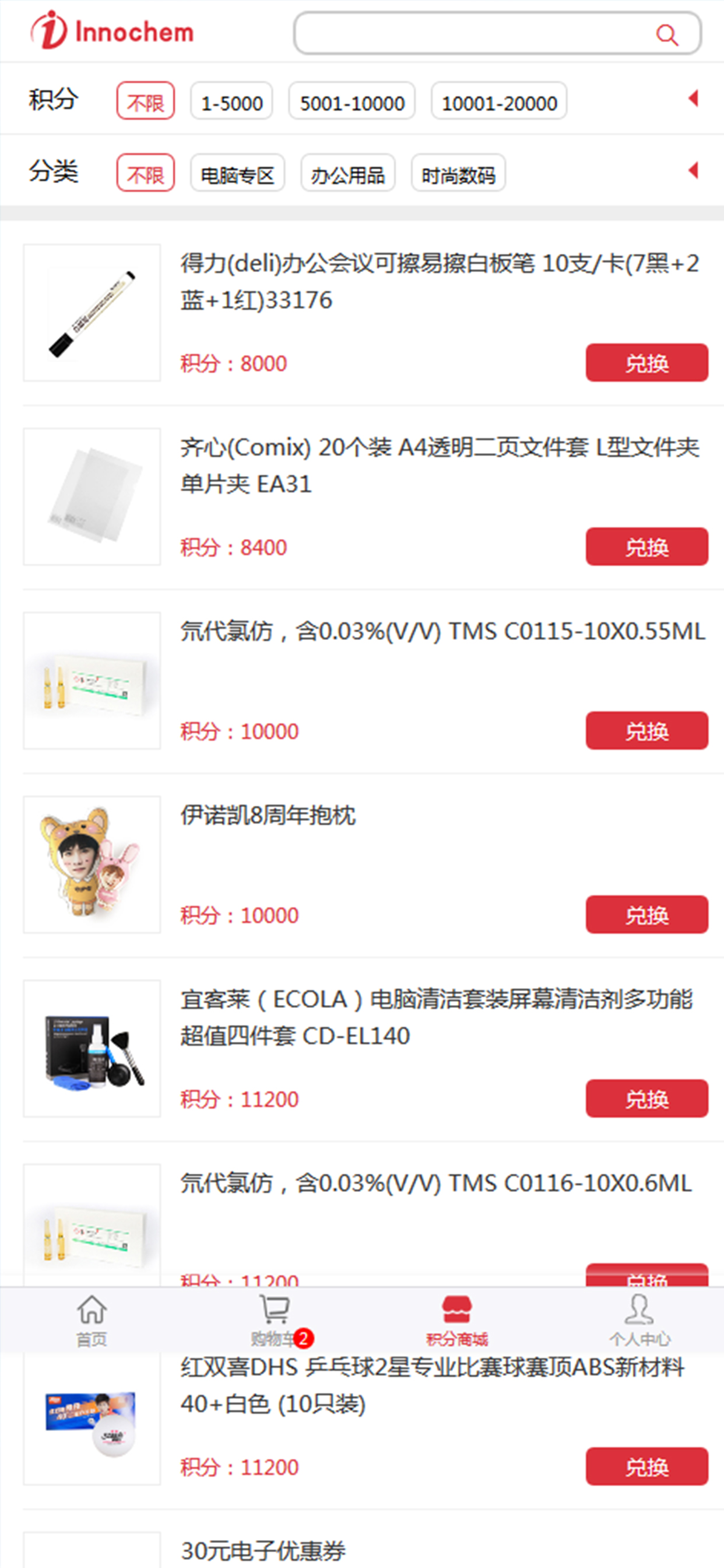Image resolution: width=724 pixels, height=1568 pixels.
Task: Redeem the C0115-10X0.55ML chloroform item
Action: point(646,730)
